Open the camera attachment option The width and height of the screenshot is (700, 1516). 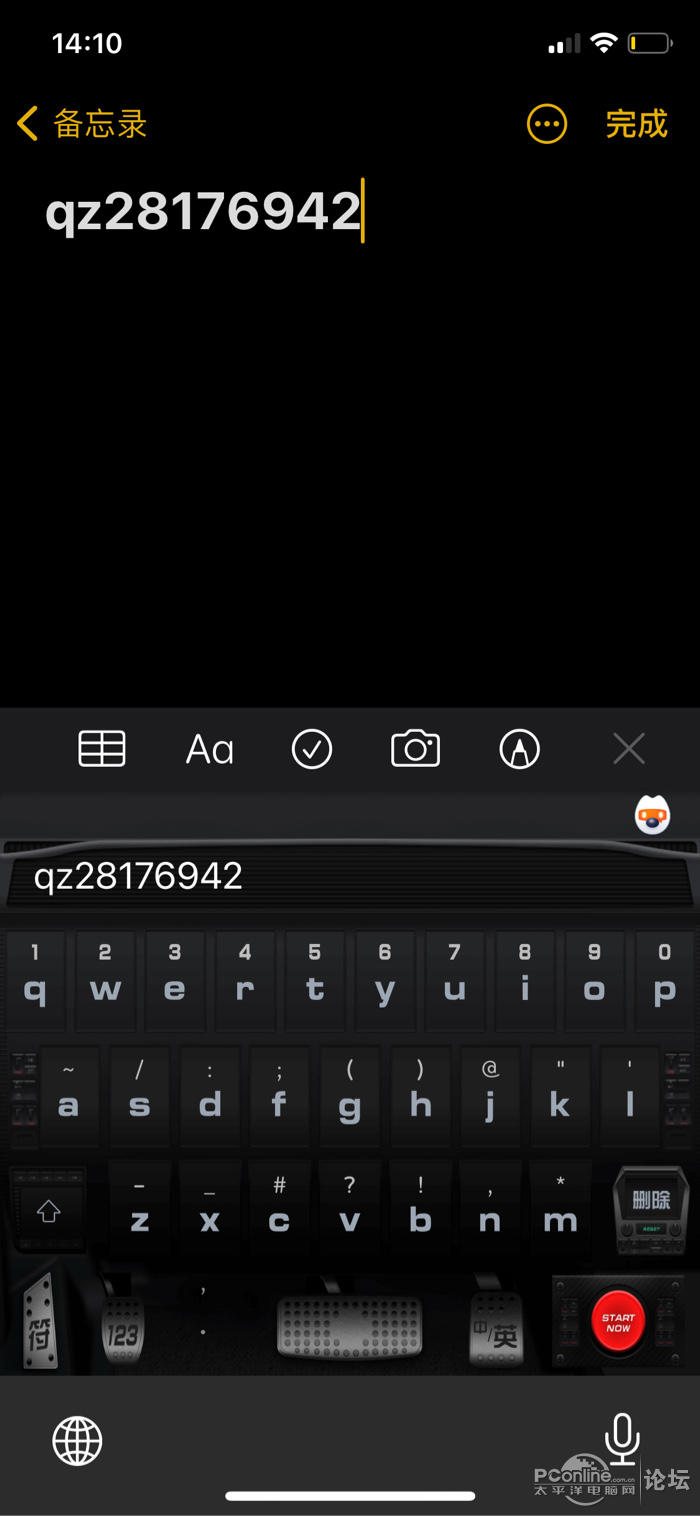415,748
